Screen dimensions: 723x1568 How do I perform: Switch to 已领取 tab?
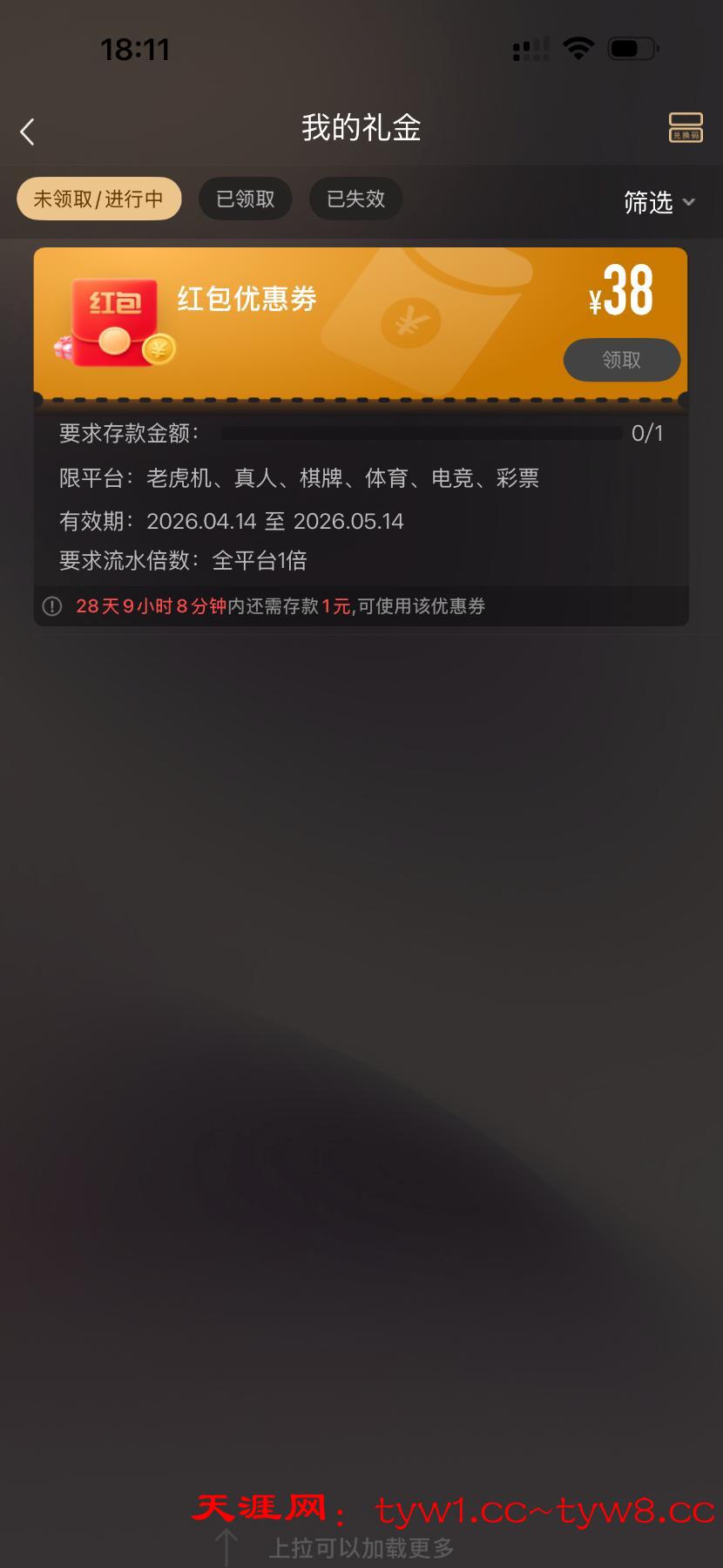pos(245,199)
